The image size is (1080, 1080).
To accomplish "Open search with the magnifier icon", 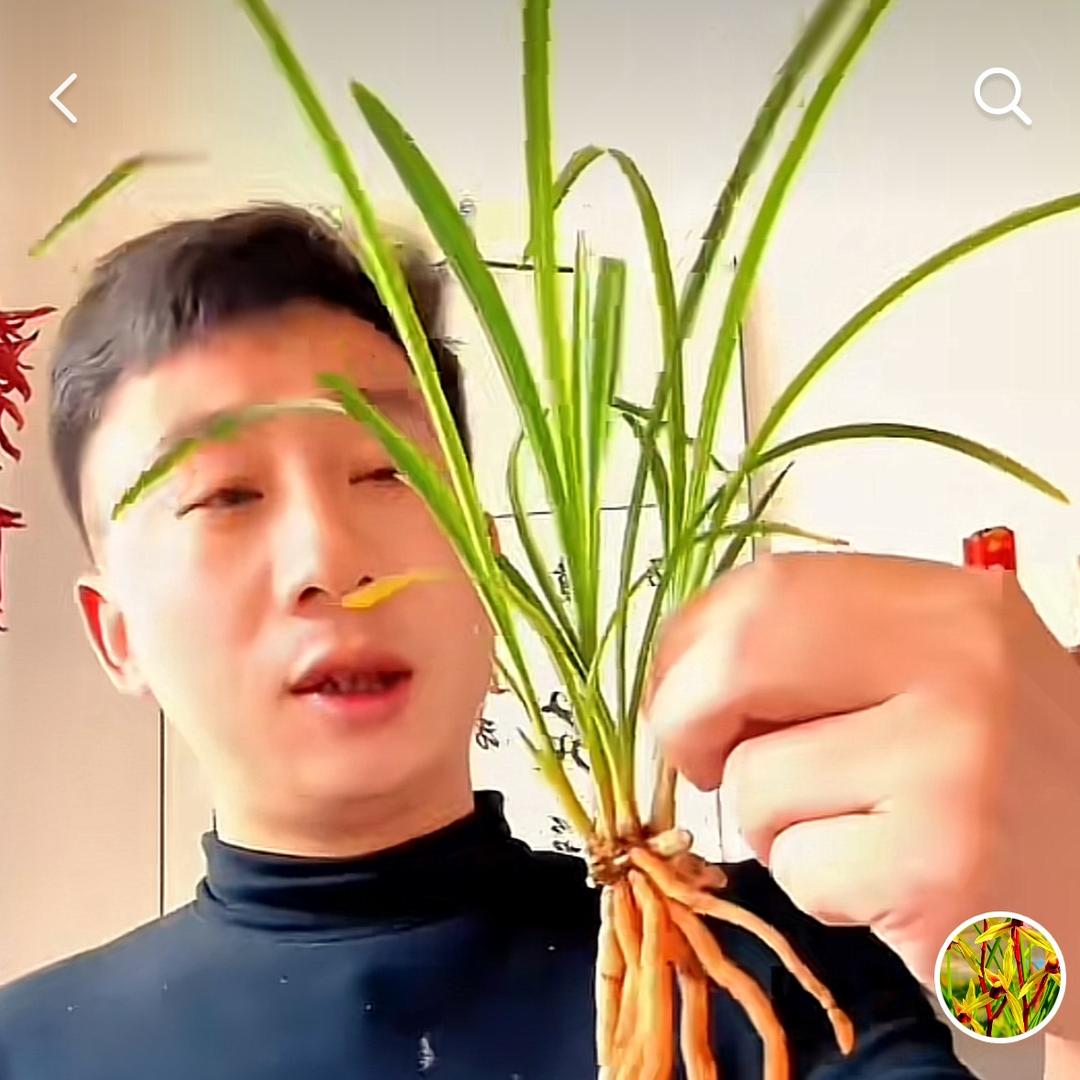I will coord(1001,96).
